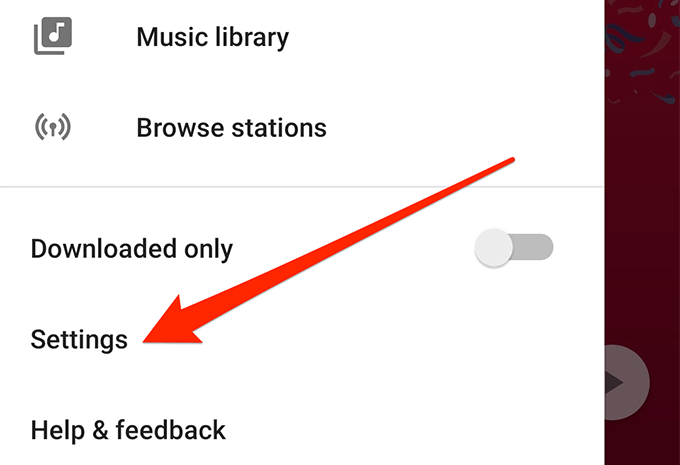Open Settings
Screen dimensions: 680x465
pyautogui.click(x=80, y=339)
